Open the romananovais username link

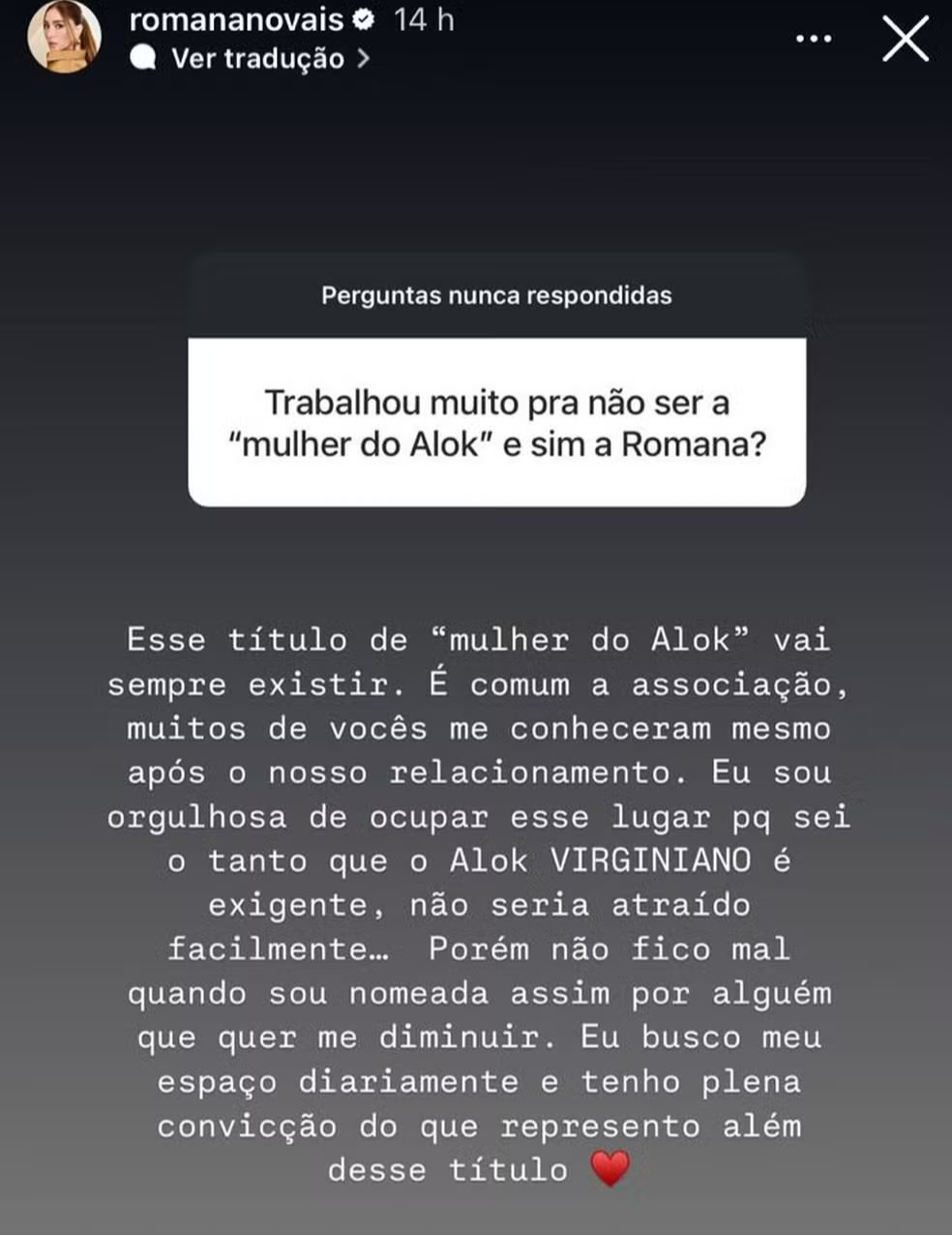(x=236, y=19)
